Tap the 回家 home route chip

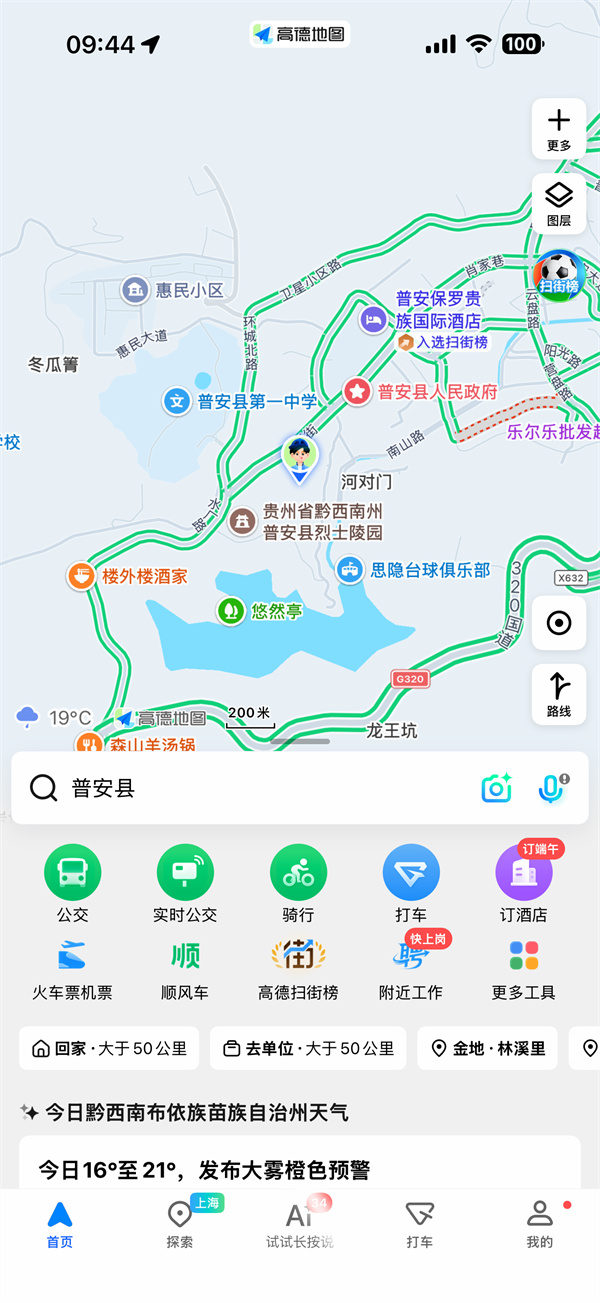[108, 1048]
